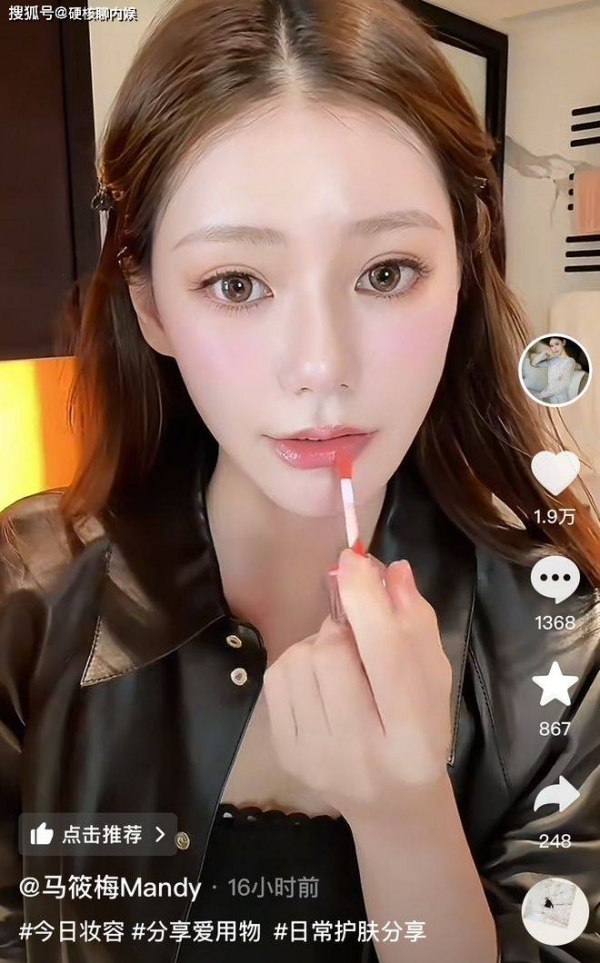Image resolution: width=600 pixels, height=963 pixels.
Task: Share this video via arrow icon
Action: [556, 795]
